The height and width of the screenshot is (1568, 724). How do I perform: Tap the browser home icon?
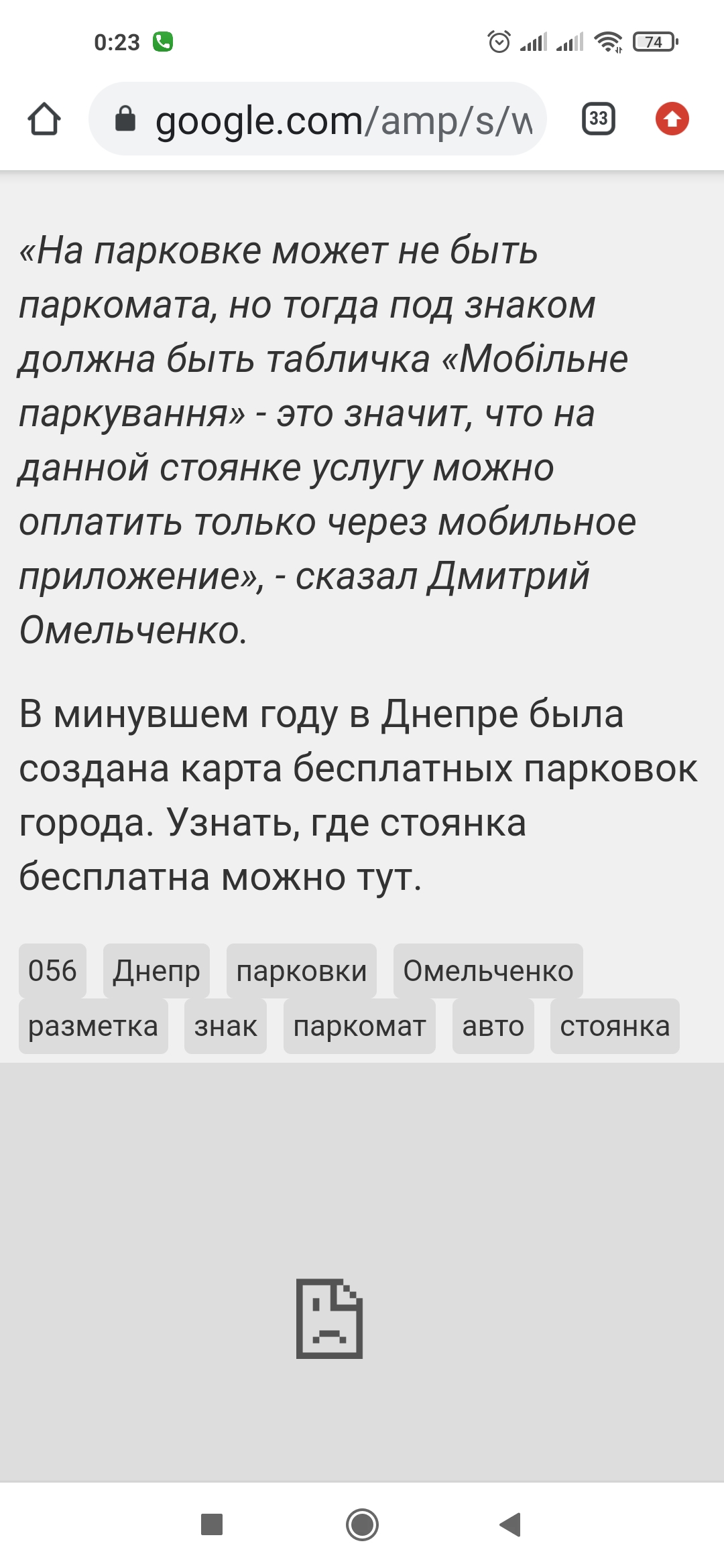[44, 119]
